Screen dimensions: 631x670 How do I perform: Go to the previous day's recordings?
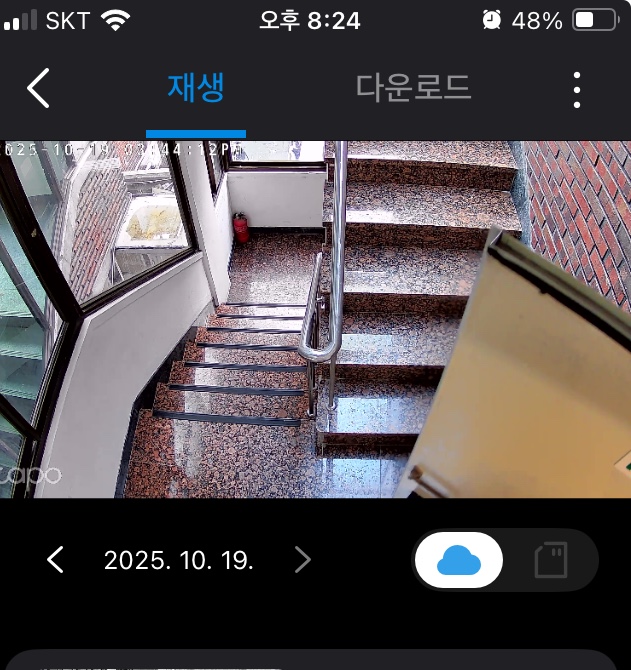point(56,560)
